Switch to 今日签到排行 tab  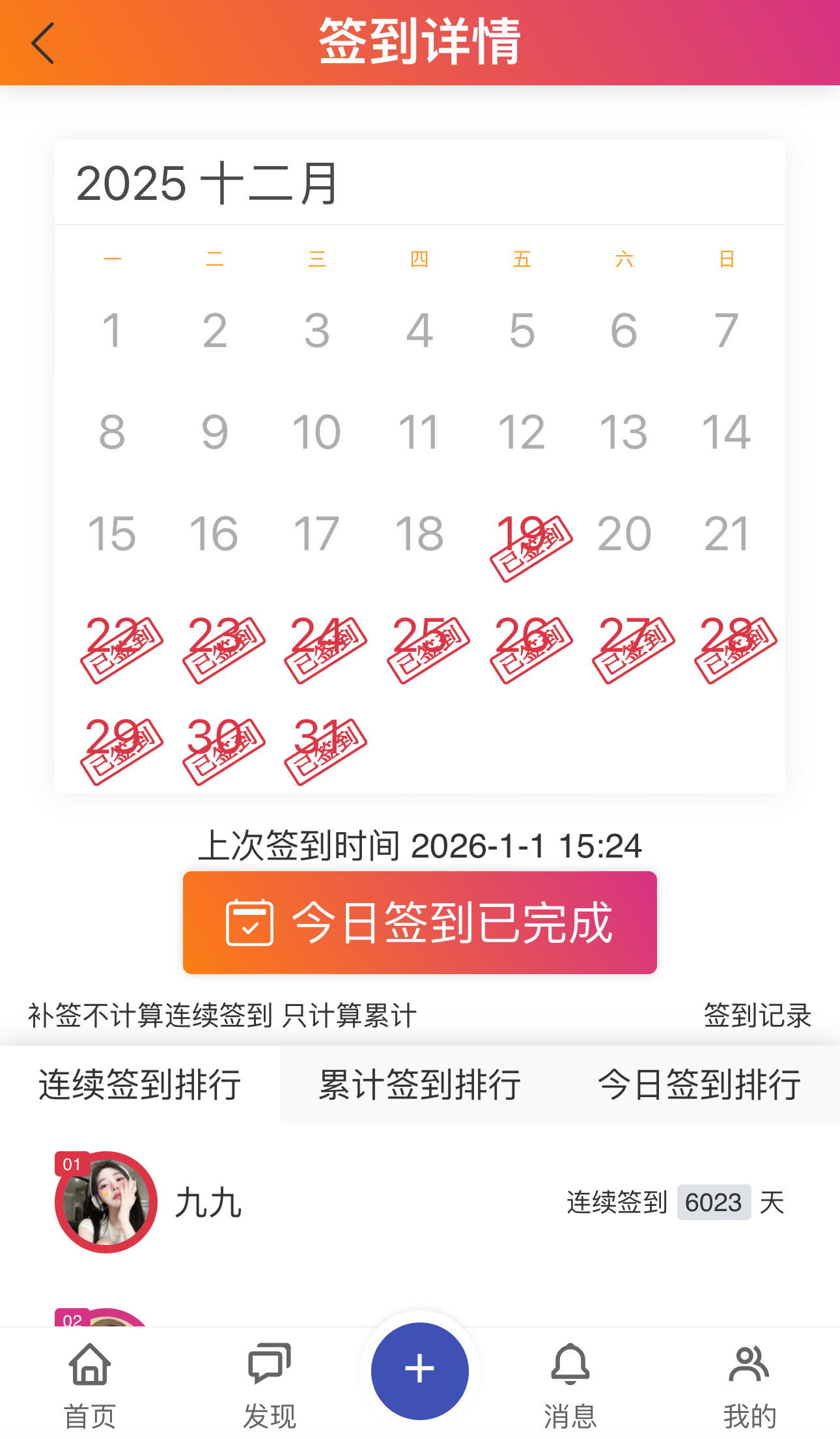pos(699,1084)
